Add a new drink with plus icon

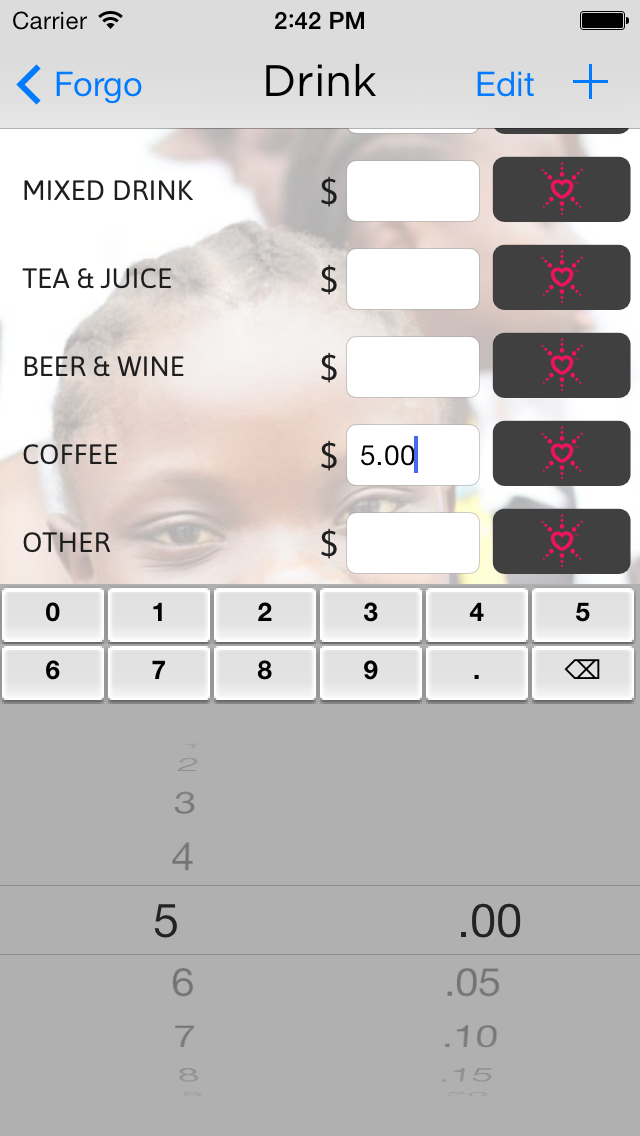[591, 82]
